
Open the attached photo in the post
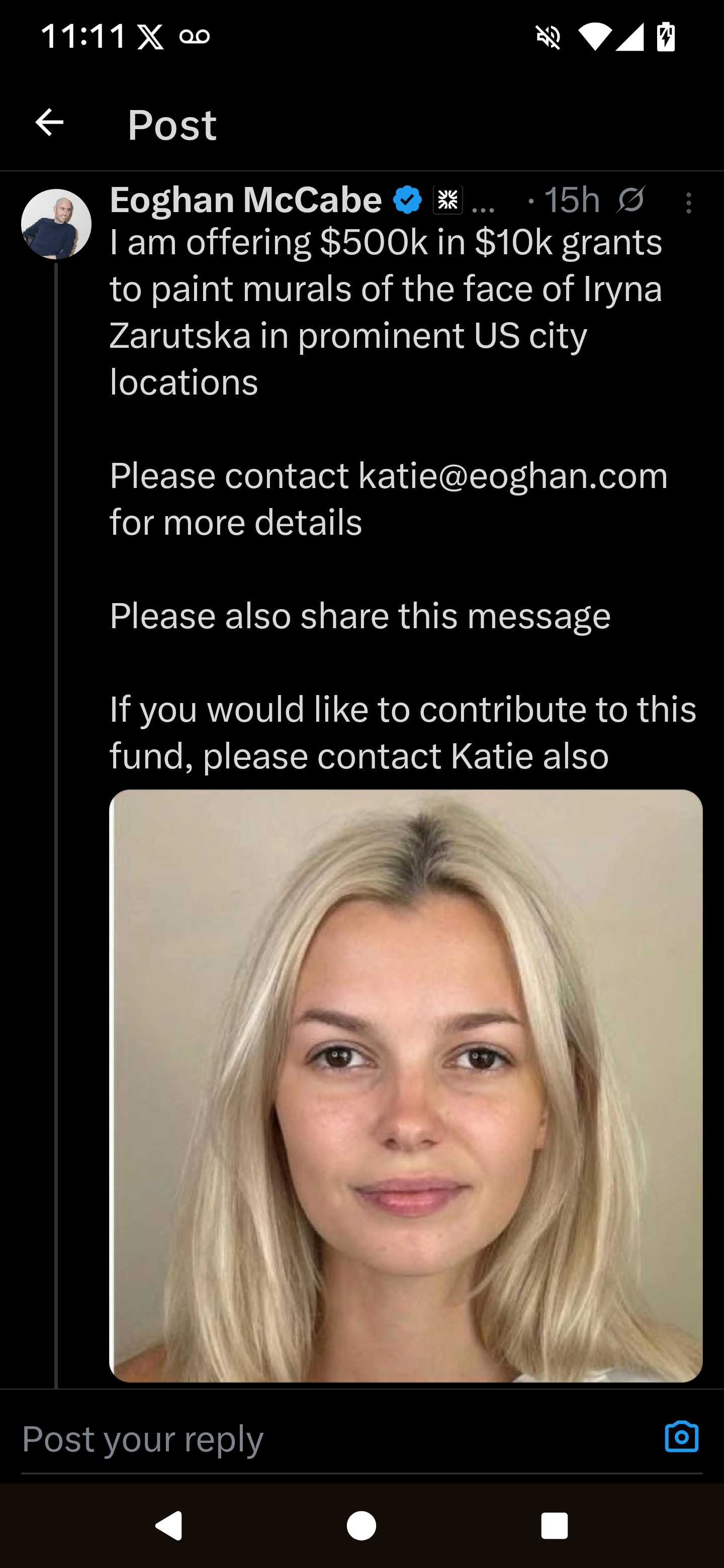[x=406, y=1086]
